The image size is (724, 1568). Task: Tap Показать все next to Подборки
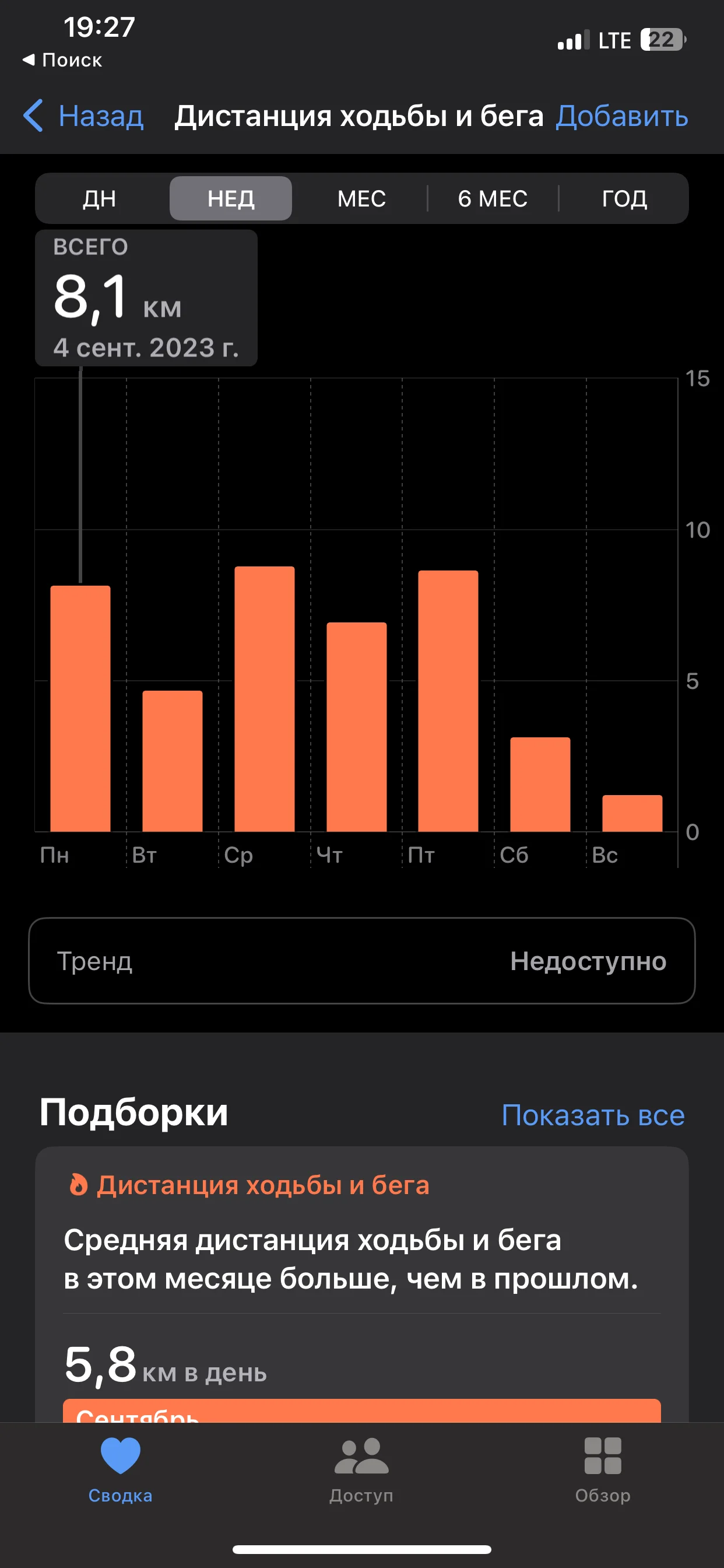tap(593, 1115)
